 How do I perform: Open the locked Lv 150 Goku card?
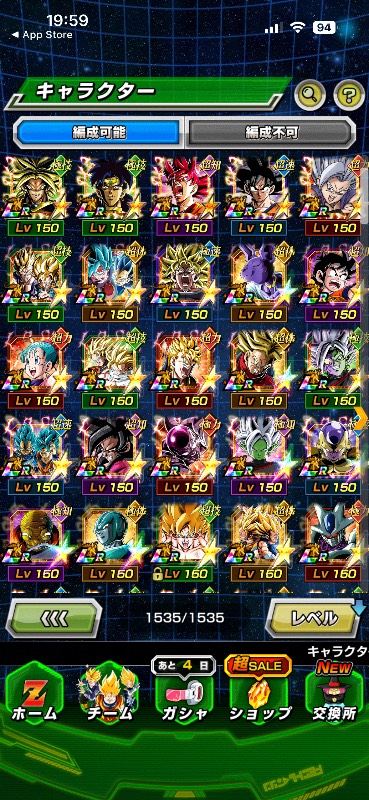click(185, 543)
